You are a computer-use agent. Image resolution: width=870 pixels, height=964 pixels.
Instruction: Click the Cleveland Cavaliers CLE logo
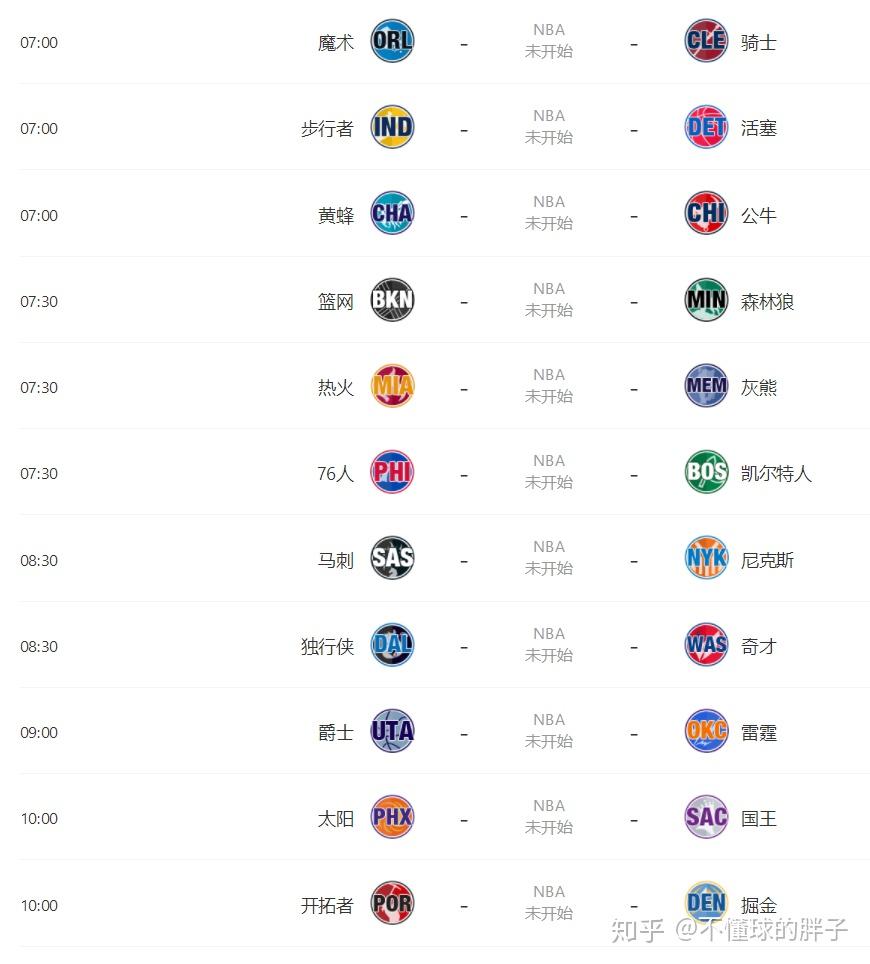[706, 41]
